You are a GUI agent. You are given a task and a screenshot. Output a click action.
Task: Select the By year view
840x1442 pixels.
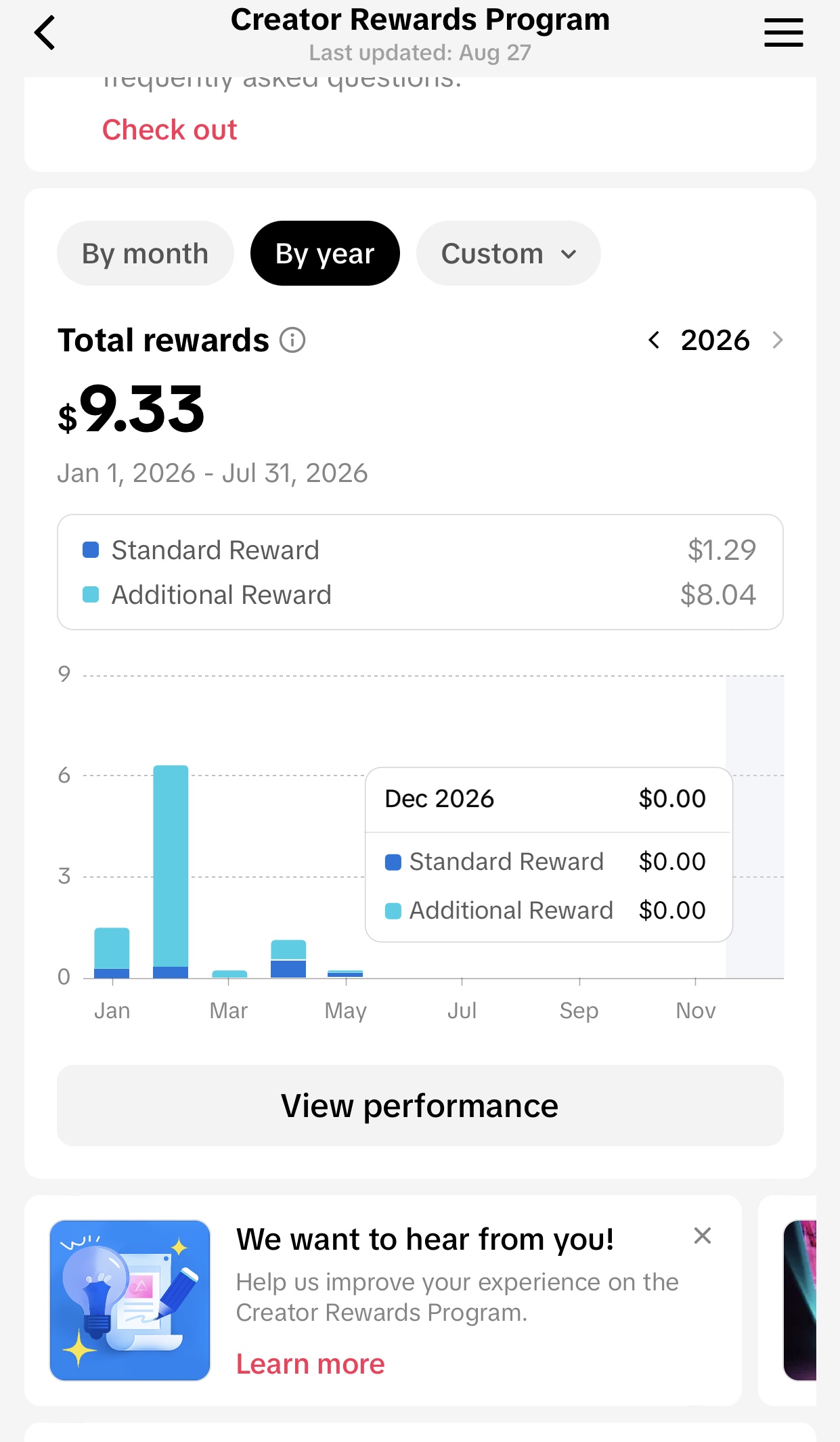point(325,253)
